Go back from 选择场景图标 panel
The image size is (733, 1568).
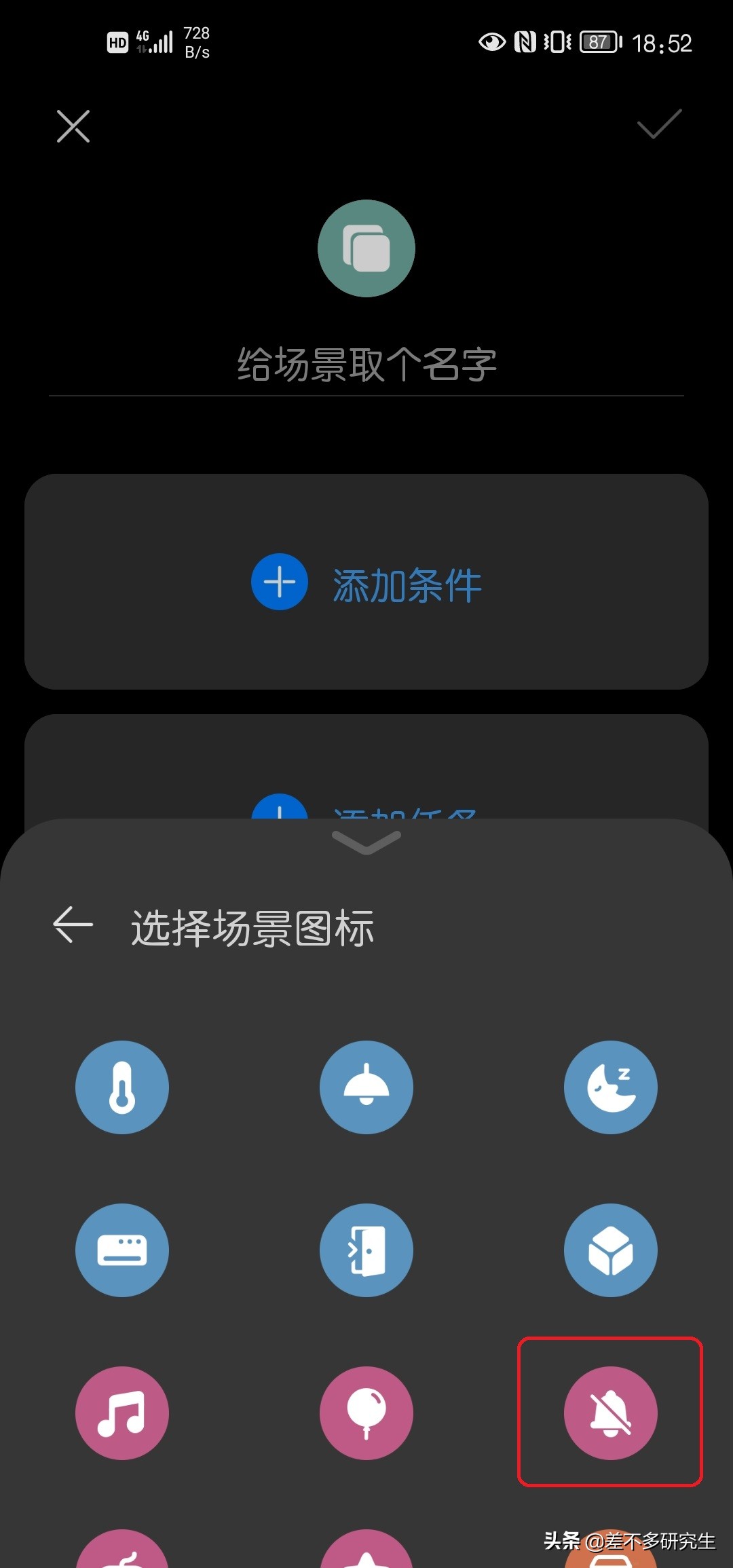coord(72,925)
